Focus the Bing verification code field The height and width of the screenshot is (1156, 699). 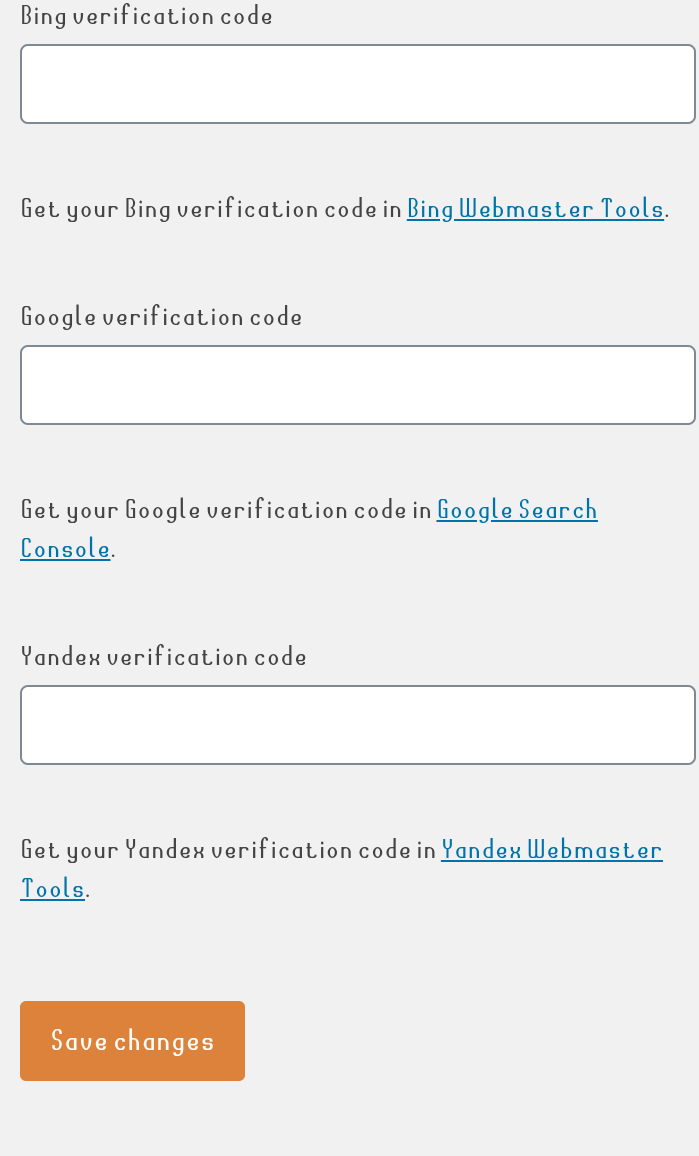[357, 84]
